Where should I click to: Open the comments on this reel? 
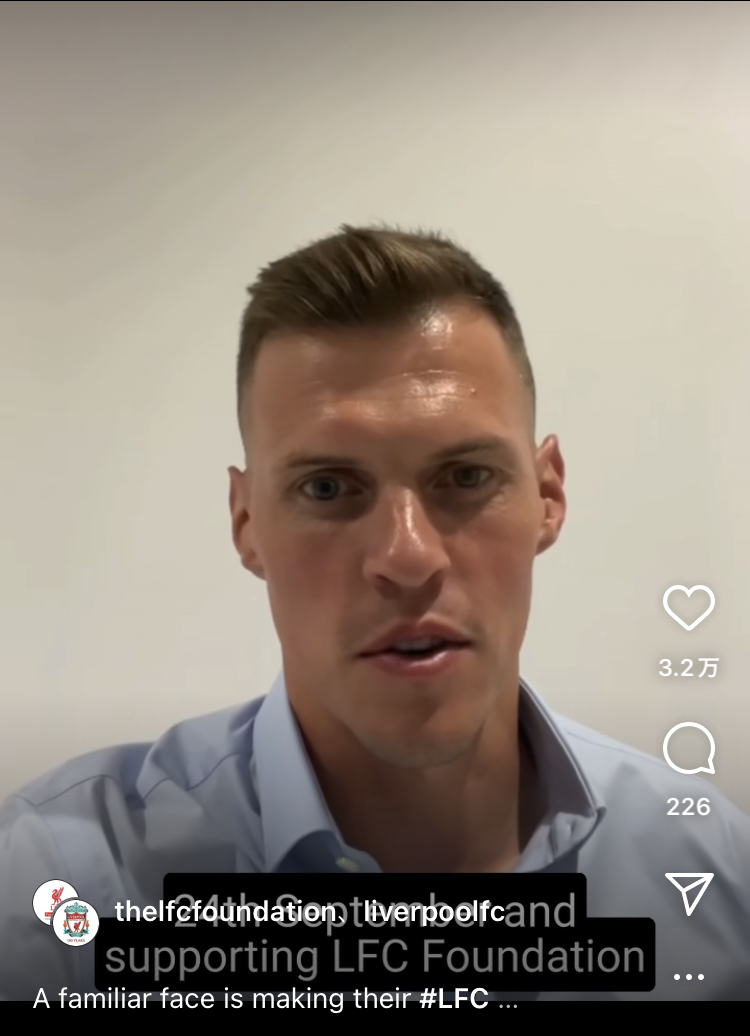point(689,749)
